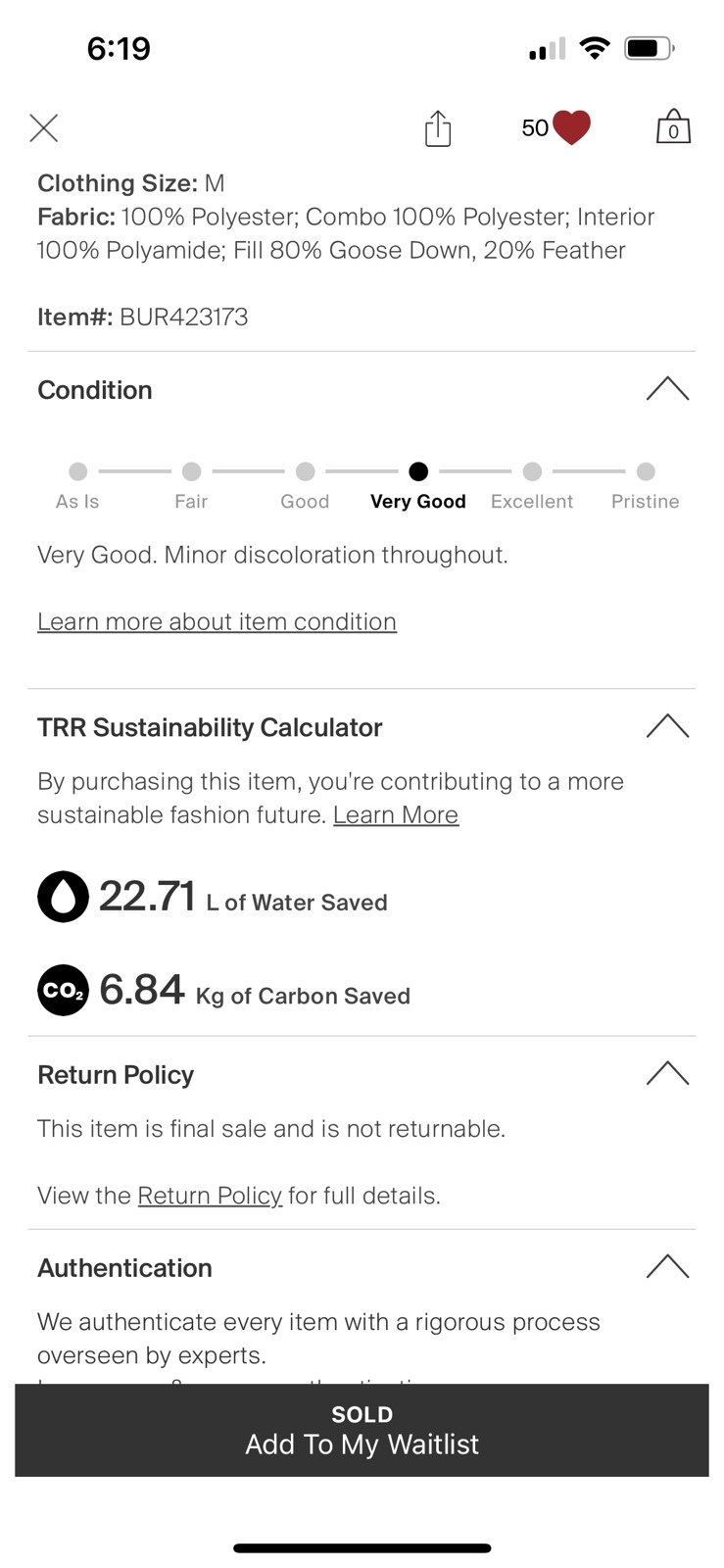Open Learn more about item condition
Image resolution: width=724 pixels, height=1568 pixels.
coord(217,621)
